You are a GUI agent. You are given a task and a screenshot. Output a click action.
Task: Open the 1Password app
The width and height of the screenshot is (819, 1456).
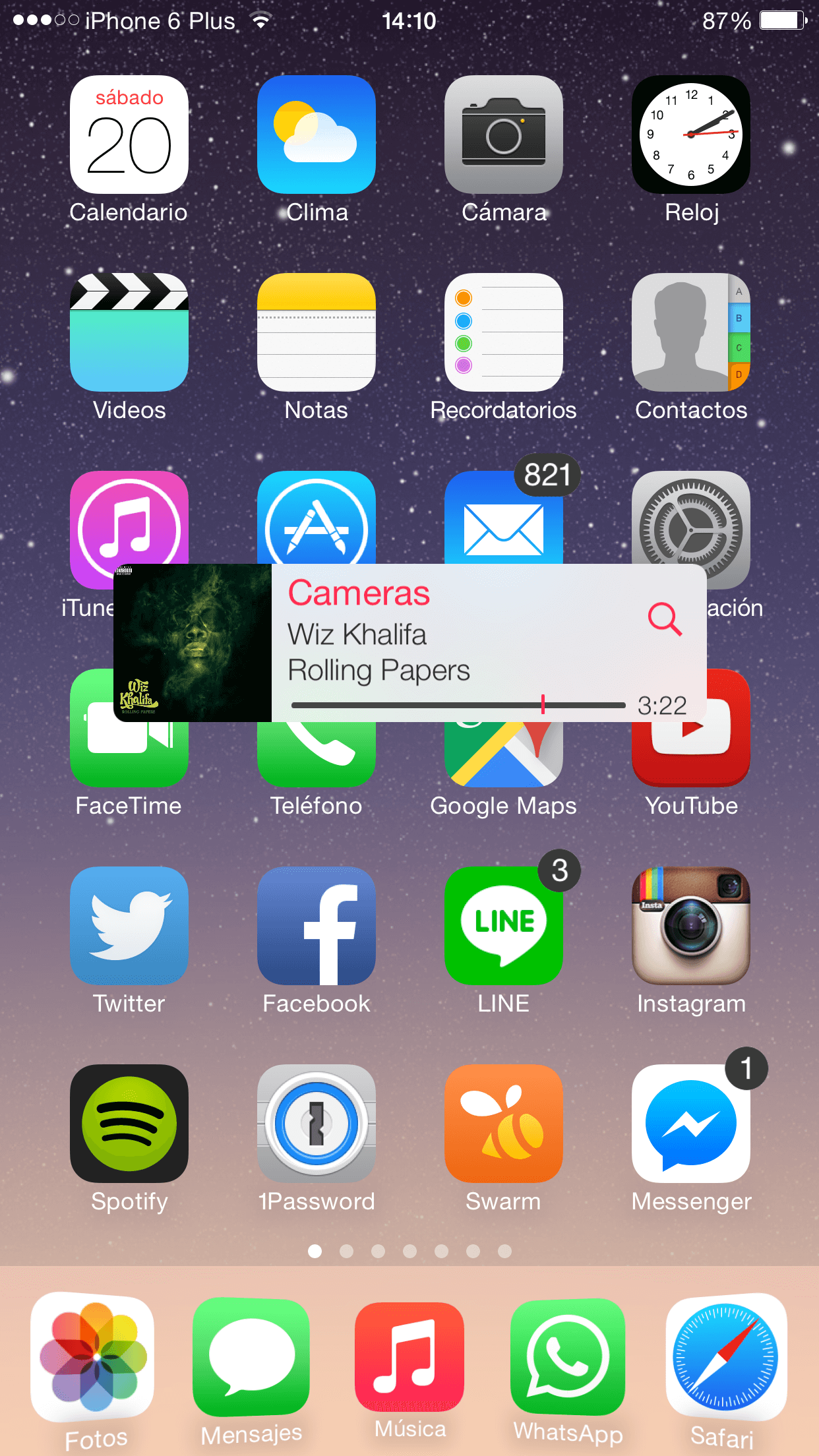coord(317,1124)
